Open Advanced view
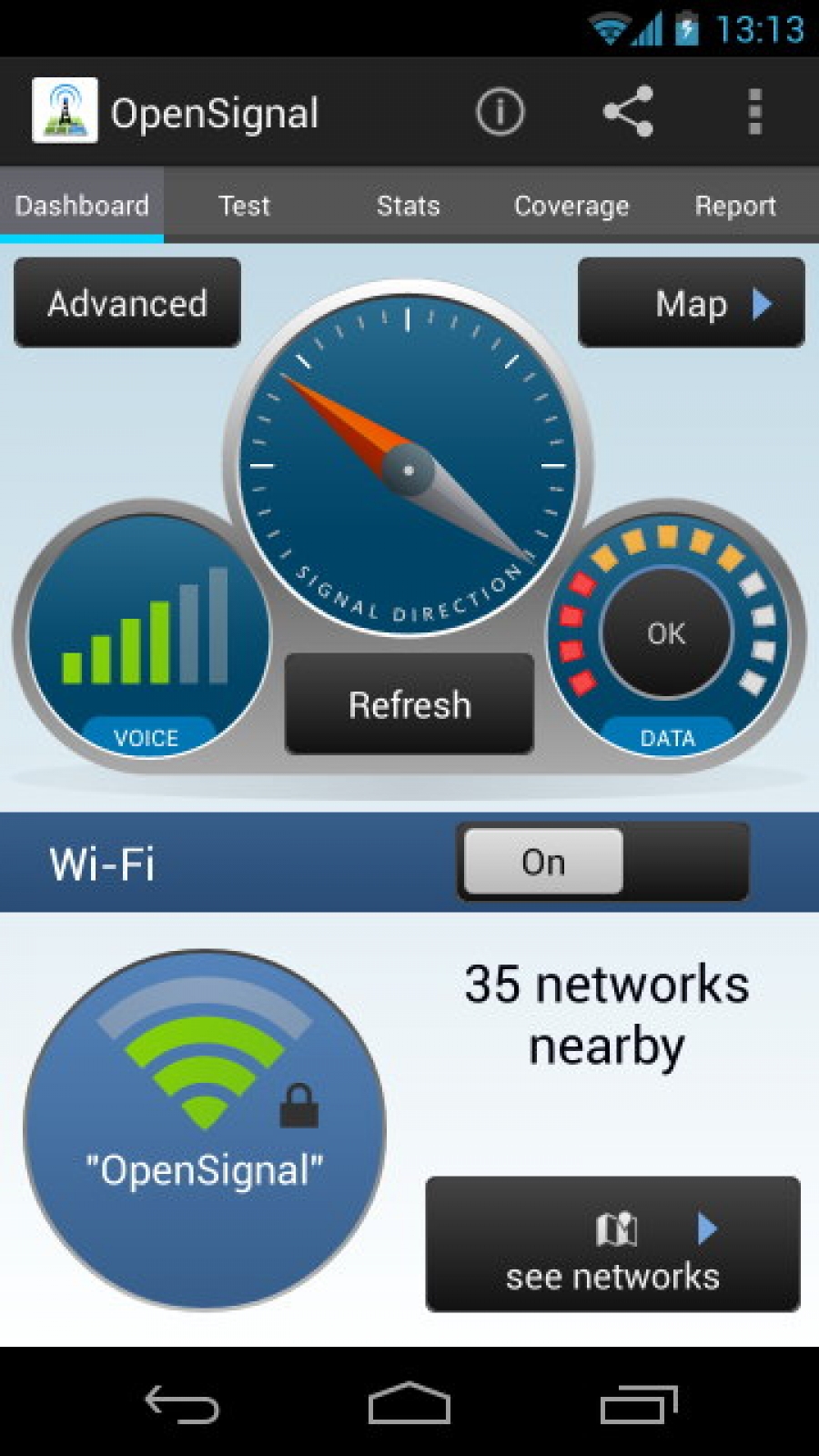Viewport: 819px width, 1456px height. (127, 303)
